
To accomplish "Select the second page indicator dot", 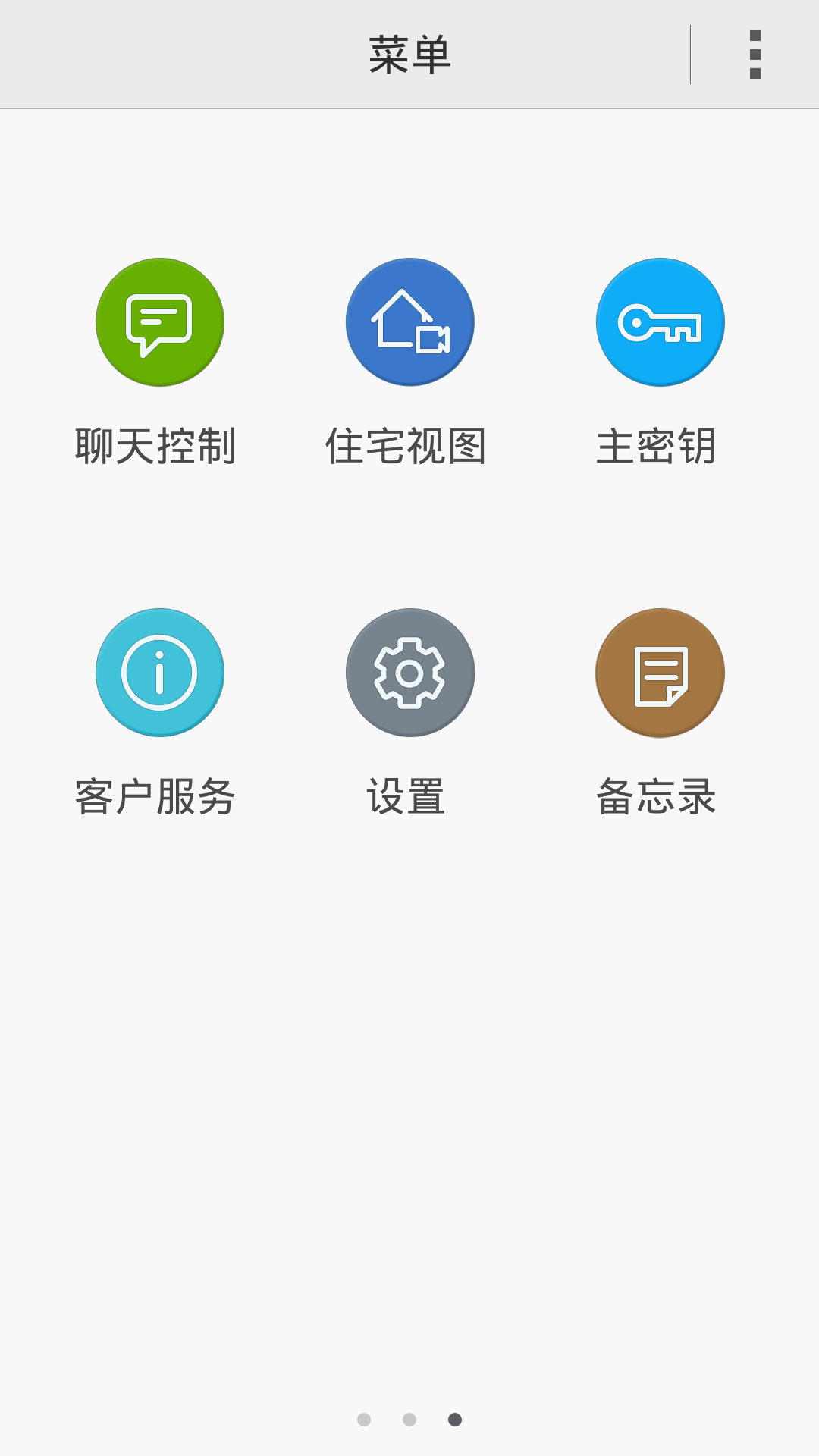I will [x=409, y=1420].
